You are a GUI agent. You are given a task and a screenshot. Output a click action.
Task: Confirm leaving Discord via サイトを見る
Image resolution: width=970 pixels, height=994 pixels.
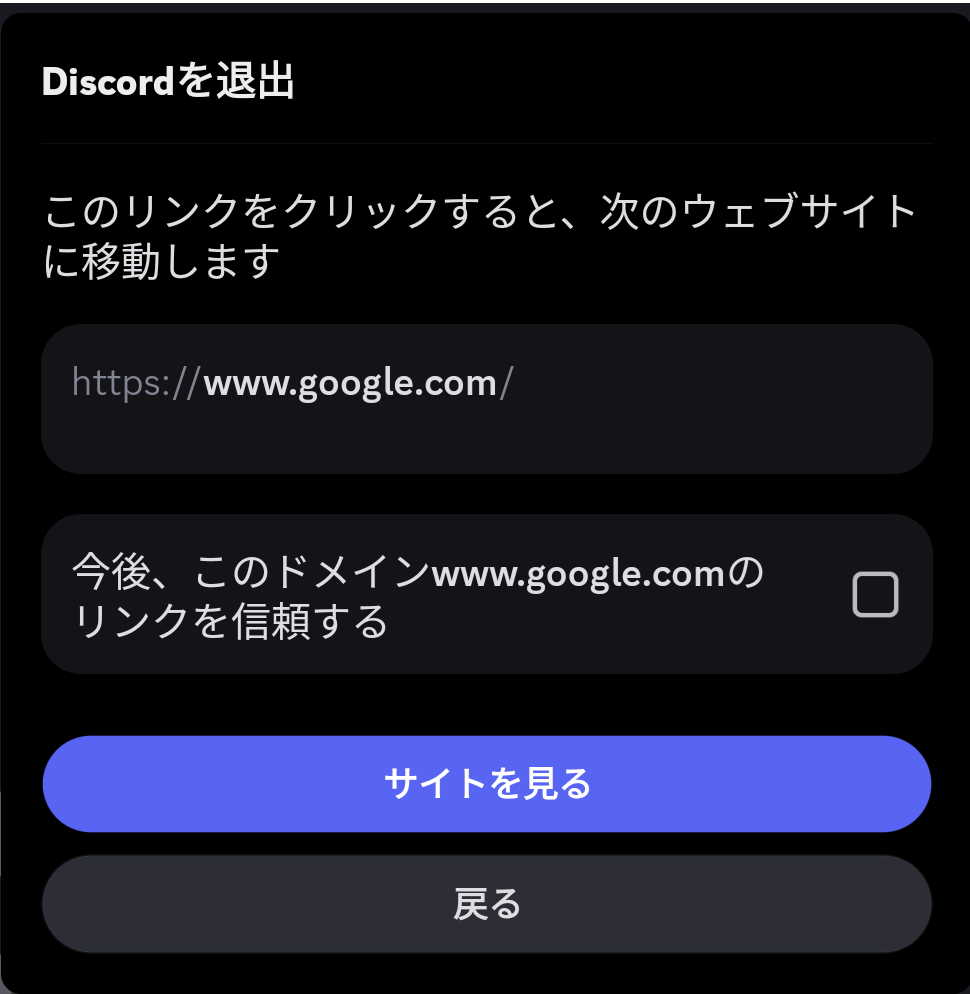(485, 784)
